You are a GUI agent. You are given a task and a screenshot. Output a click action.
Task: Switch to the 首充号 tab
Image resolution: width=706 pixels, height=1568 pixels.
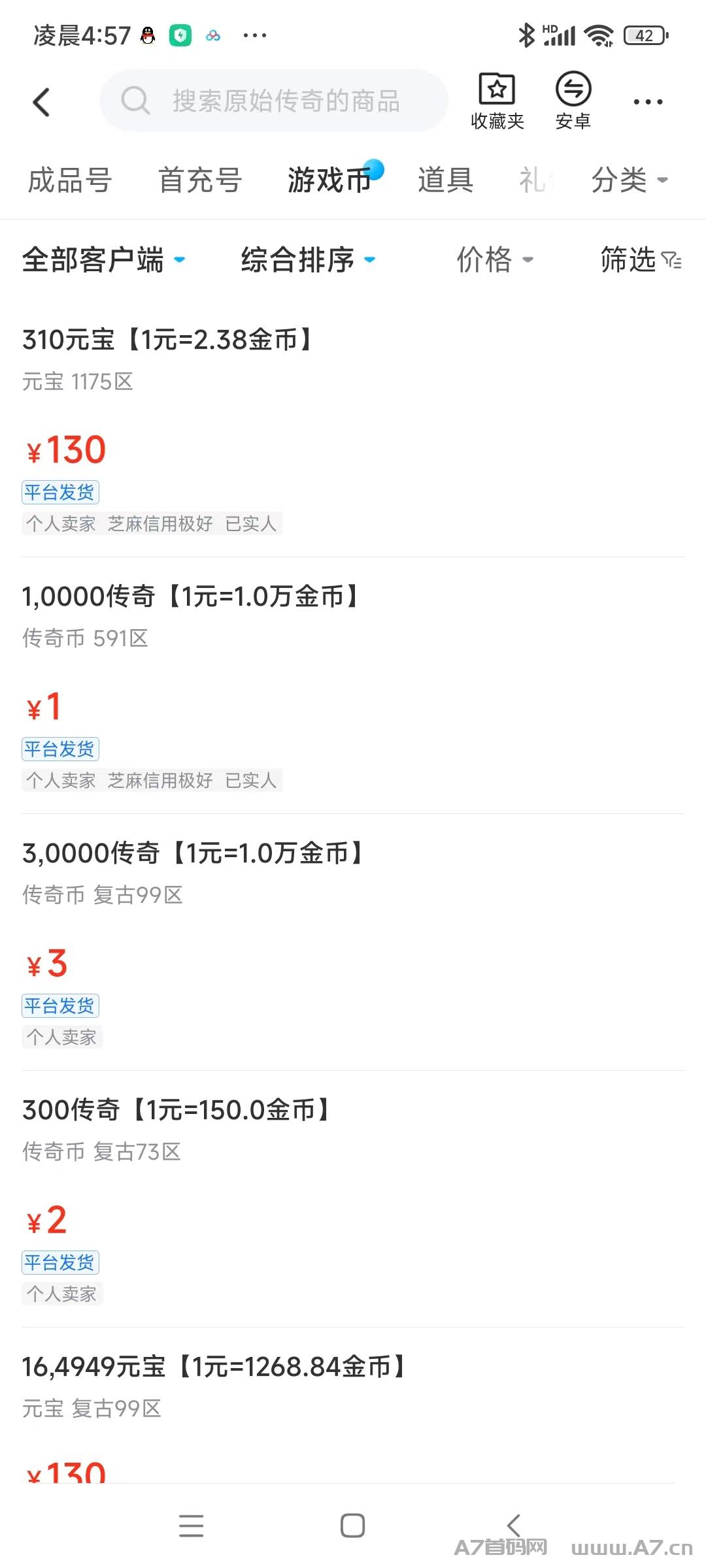click(200, 180)
